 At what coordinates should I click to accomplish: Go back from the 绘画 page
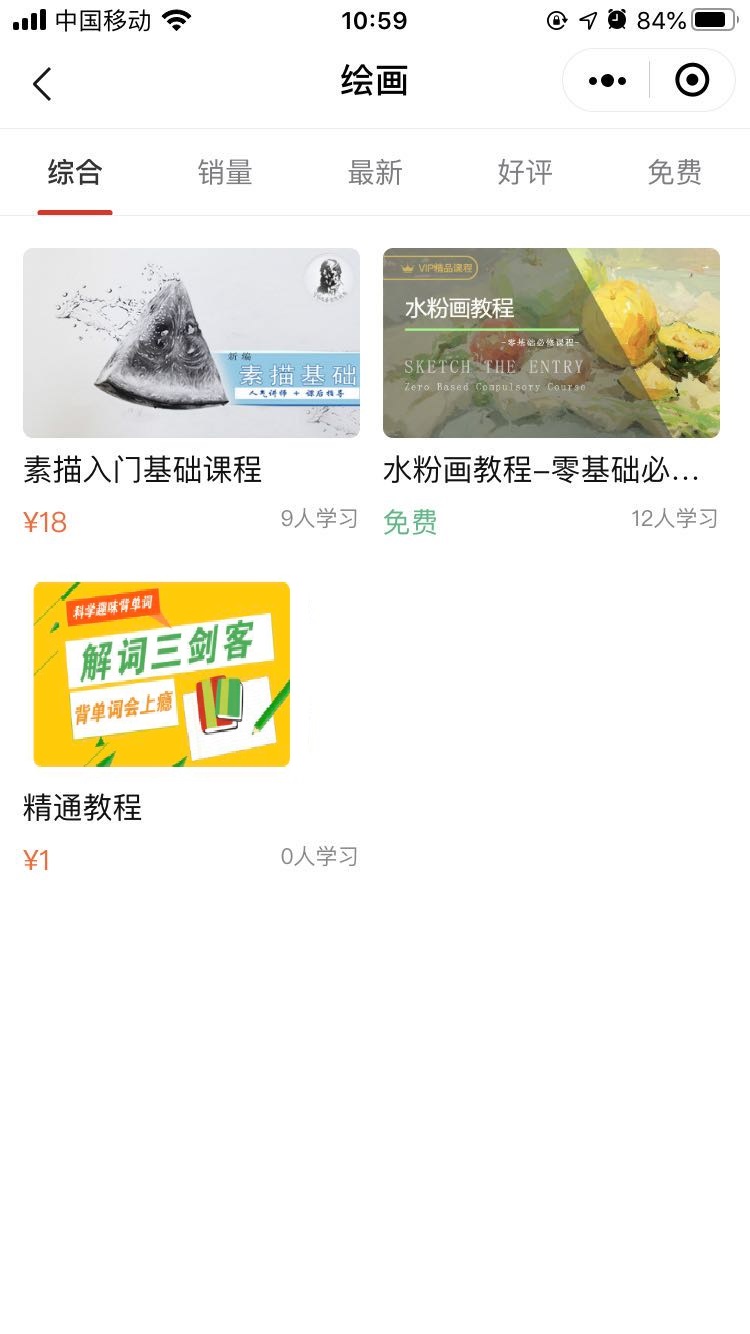pos(42,84)
